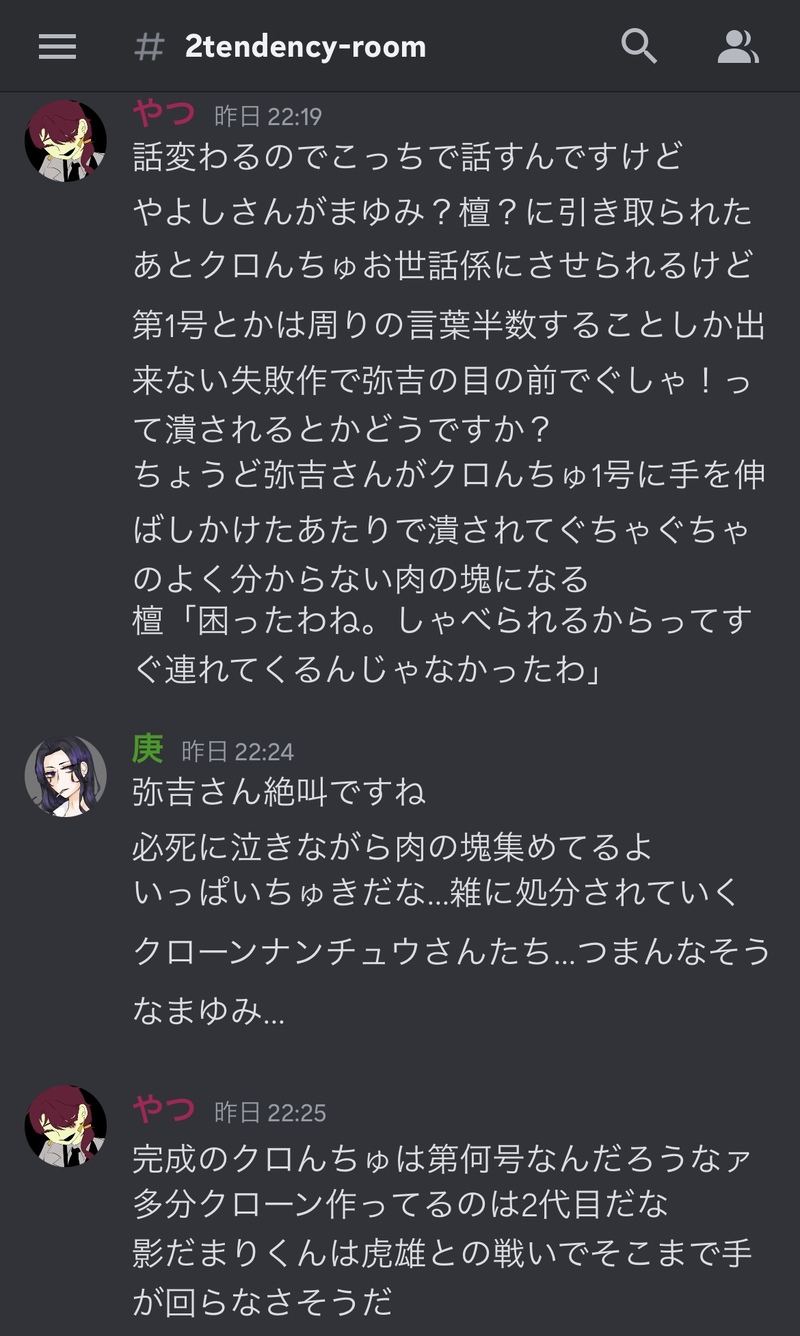800x1336 pixels.
Task: Open the hamburger drawer menu
Action: (x=57, y=47)
